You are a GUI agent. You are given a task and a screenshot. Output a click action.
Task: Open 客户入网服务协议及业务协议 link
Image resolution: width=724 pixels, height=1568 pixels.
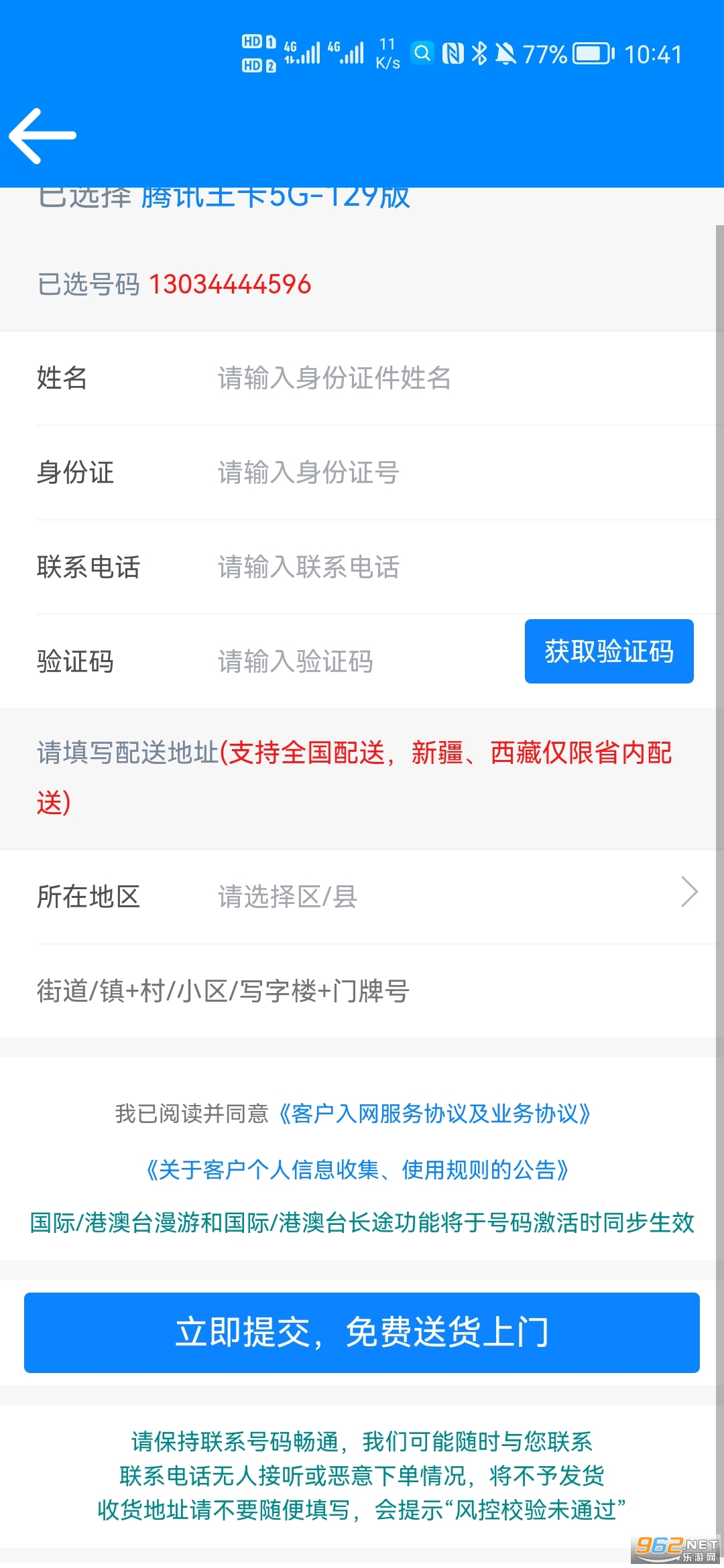coord(434,1114)
